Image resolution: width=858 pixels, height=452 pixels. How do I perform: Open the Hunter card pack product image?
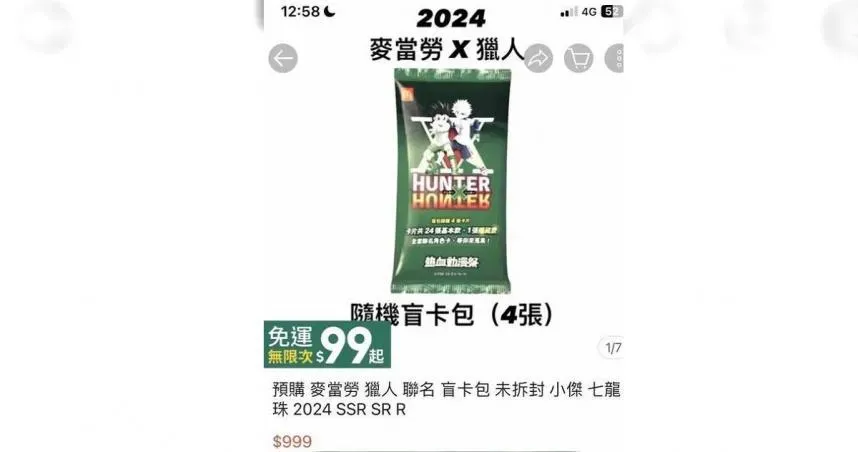pyautogui.click(x=450, y=180)
